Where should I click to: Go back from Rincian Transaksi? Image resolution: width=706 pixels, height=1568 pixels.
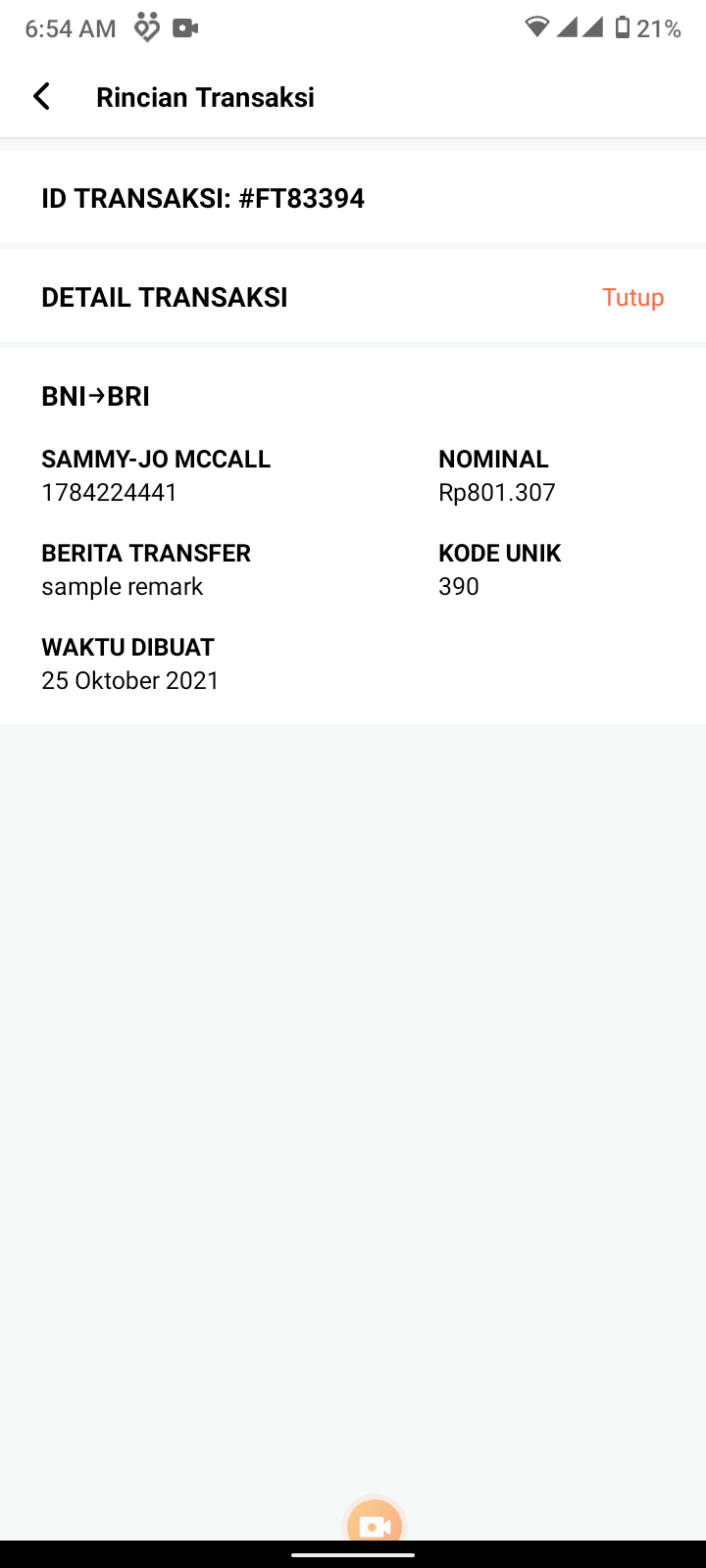[x=41, y=97]
